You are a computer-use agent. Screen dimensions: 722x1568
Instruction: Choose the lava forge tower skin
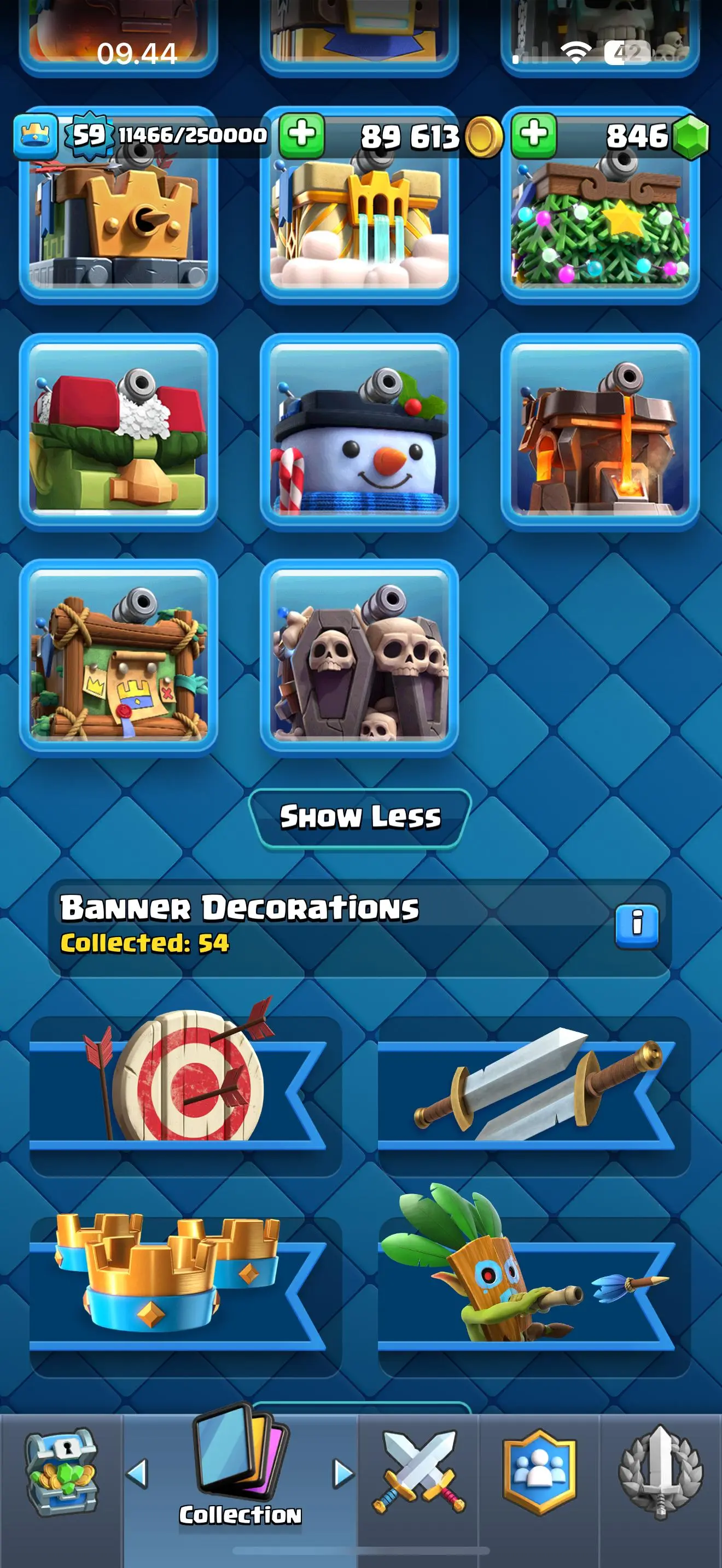coord(599,432)
